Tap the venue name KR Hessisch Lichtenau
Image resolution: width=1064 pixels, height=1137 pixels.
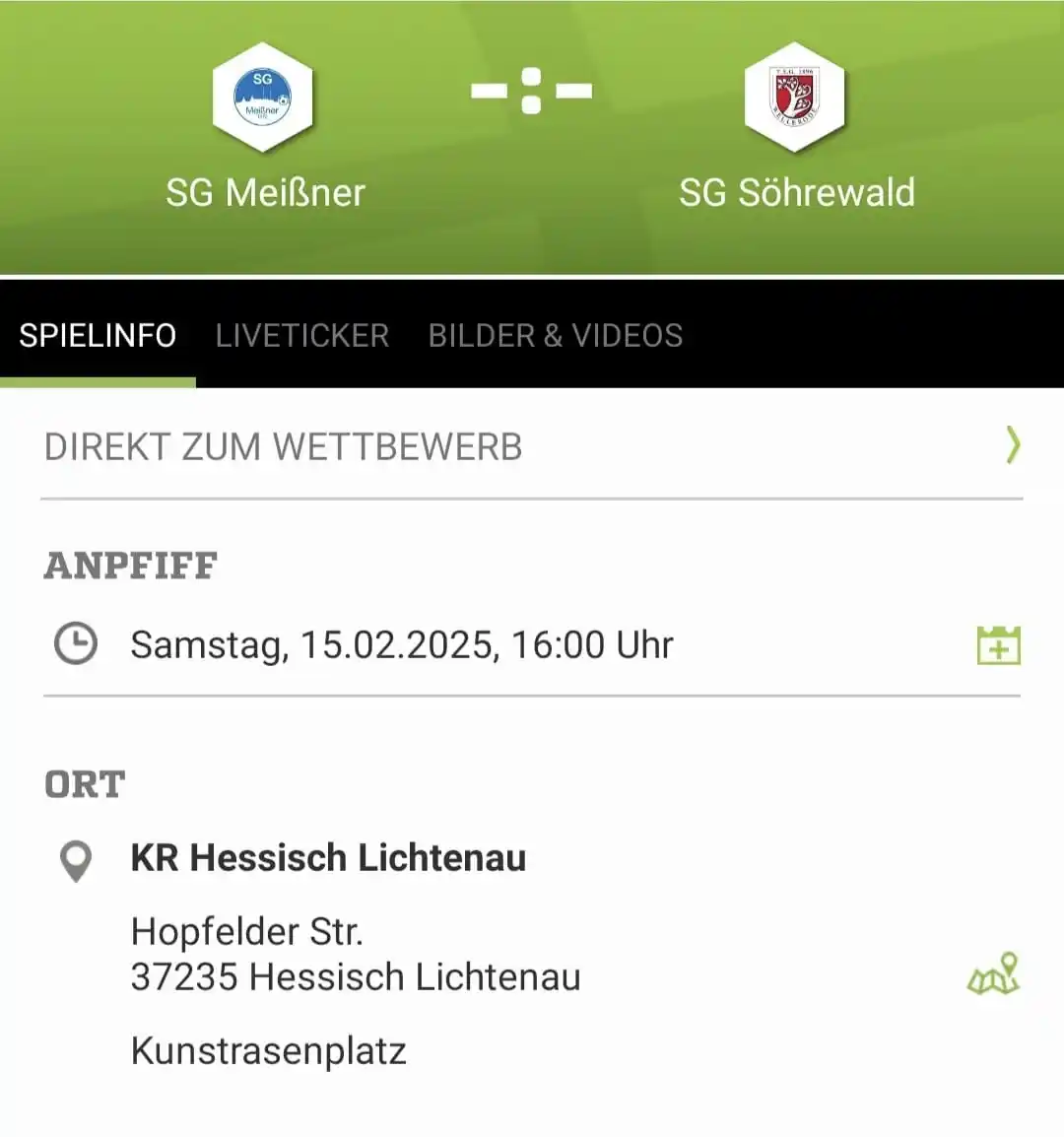pos(329,857)
